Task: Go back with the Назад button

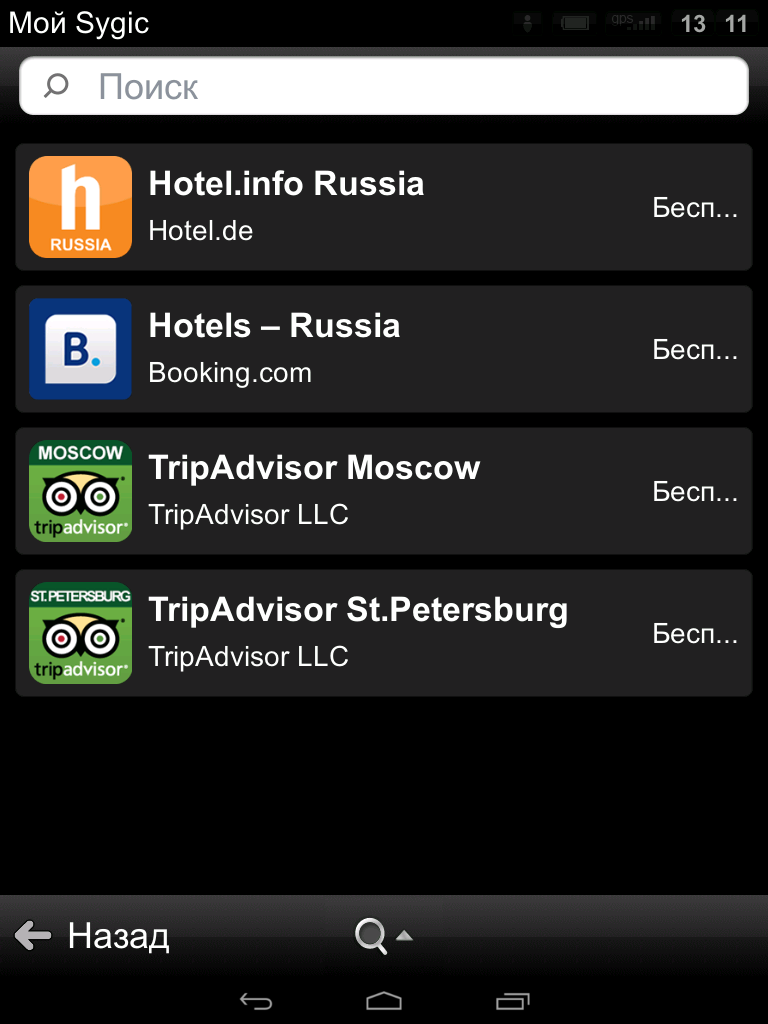Action: coord(92,936)
